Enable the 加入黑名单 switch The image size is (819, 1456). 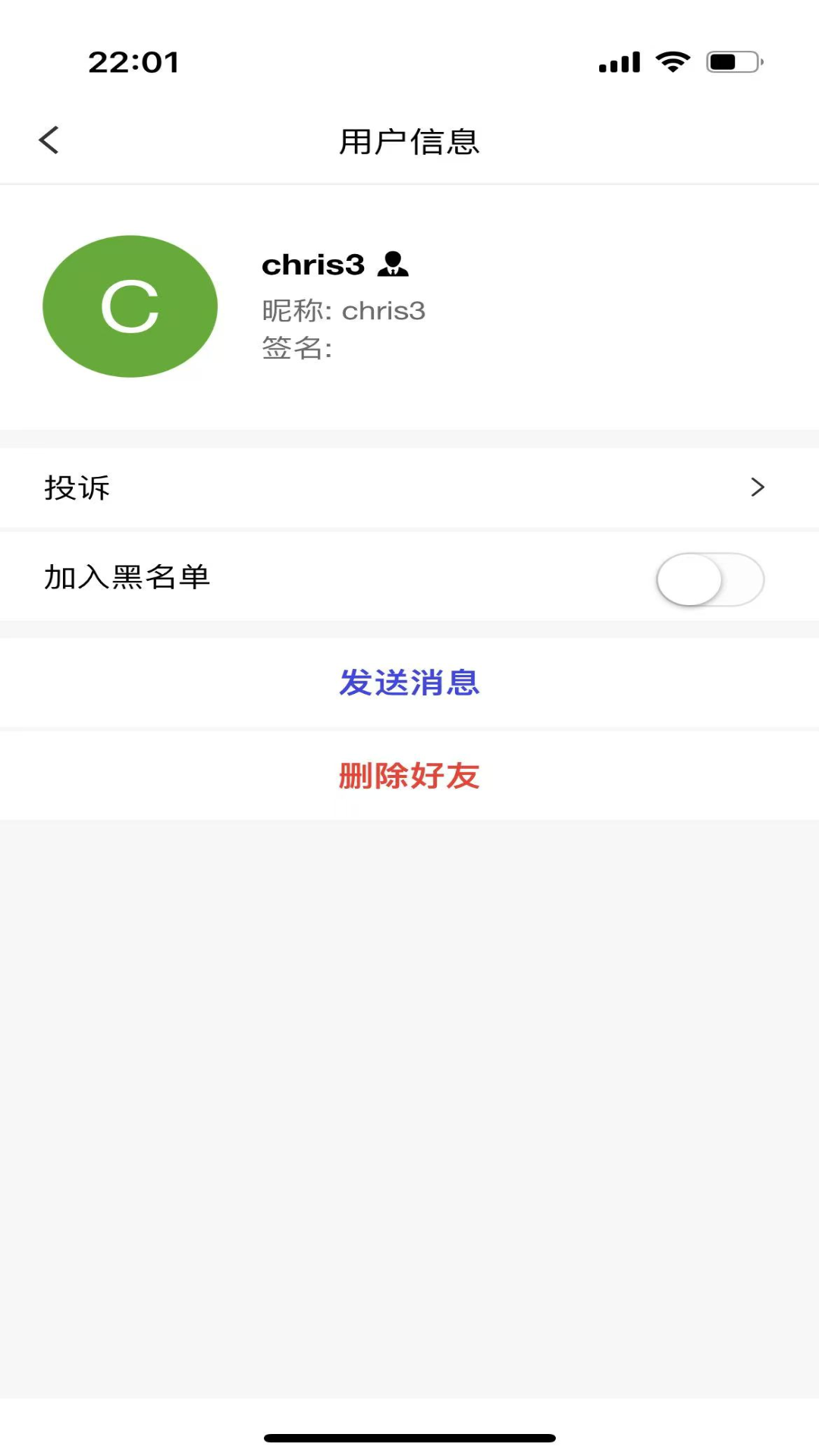(710, 579)
